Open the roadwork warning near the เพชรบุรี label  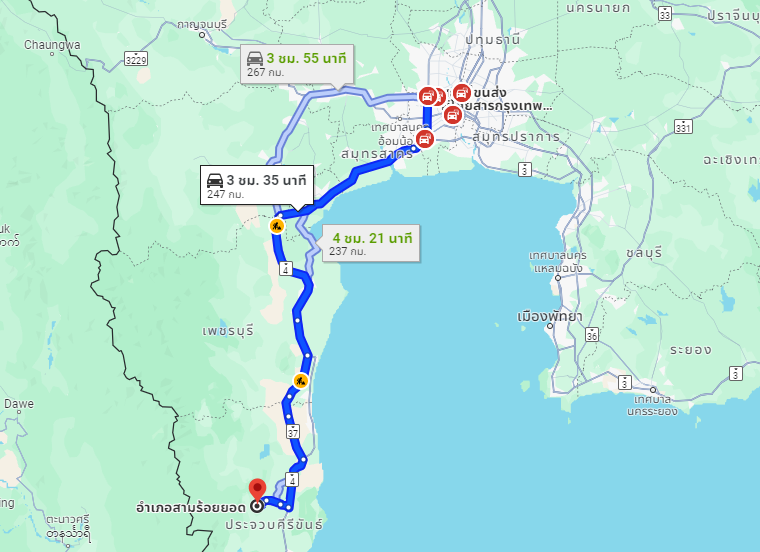pyautogui.click(x=299, y=381)
